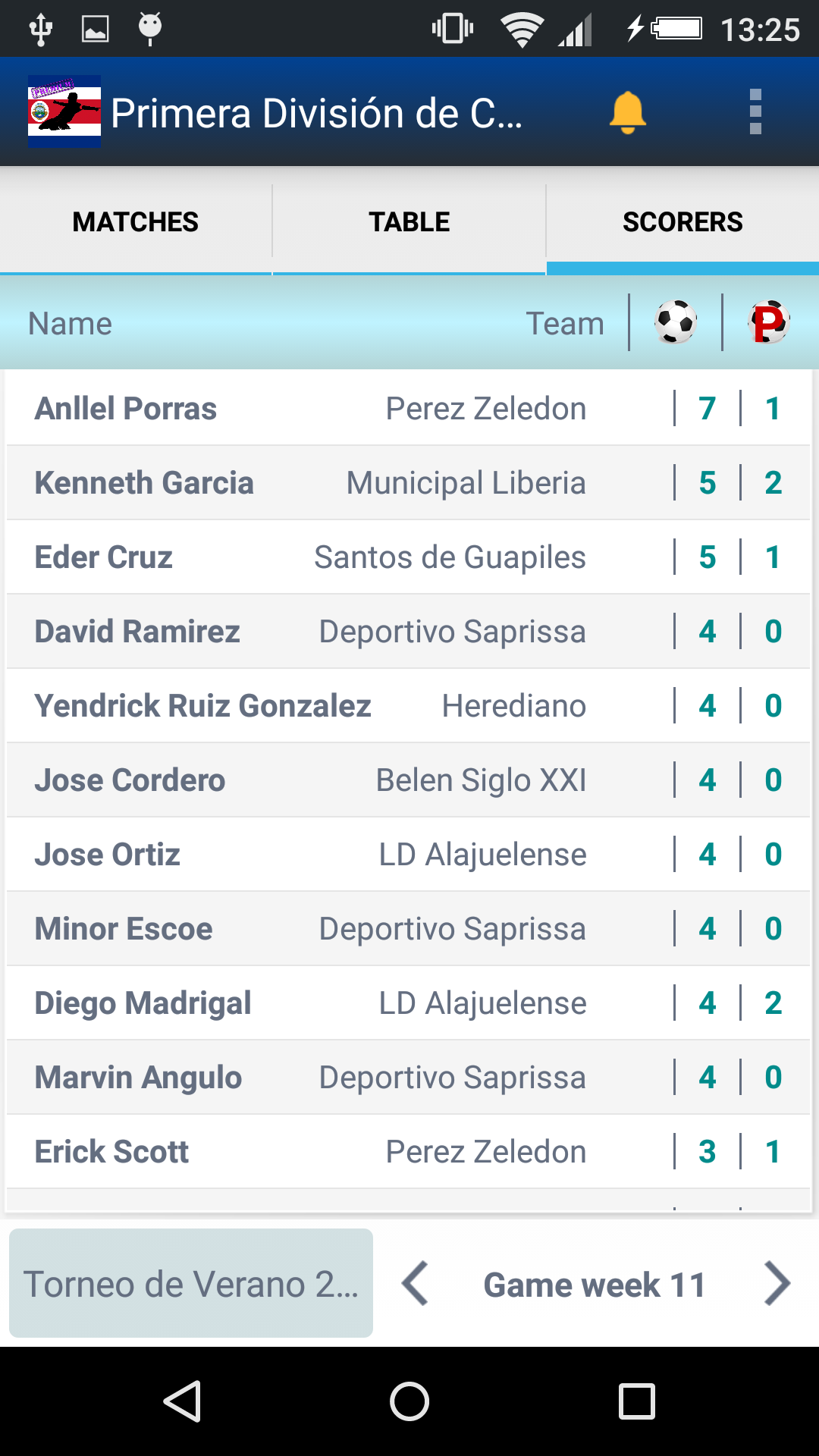Tap the league flag logo
Image resolution: width=819 pixels, height=1456 pixels.
64,112
